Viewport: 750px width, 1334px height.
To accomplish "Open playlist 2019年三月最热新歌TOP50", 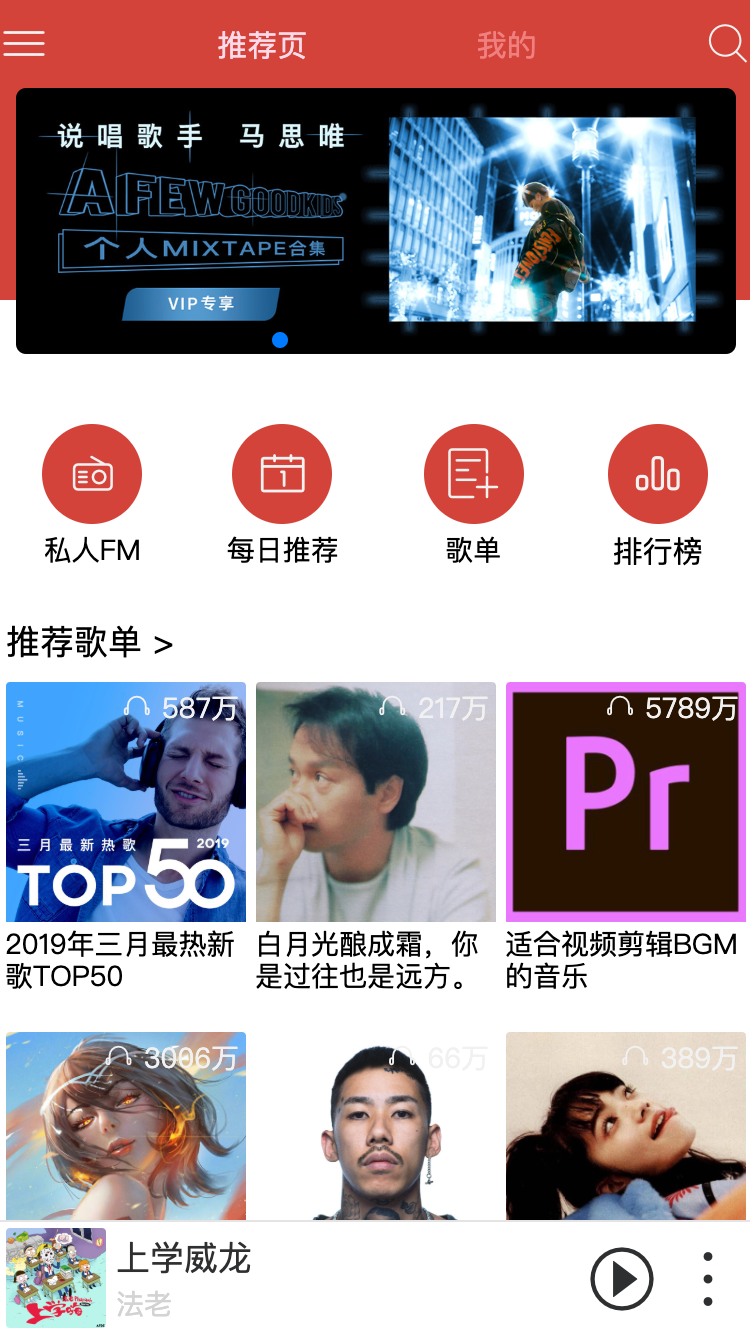I will (x=127, y=802).
